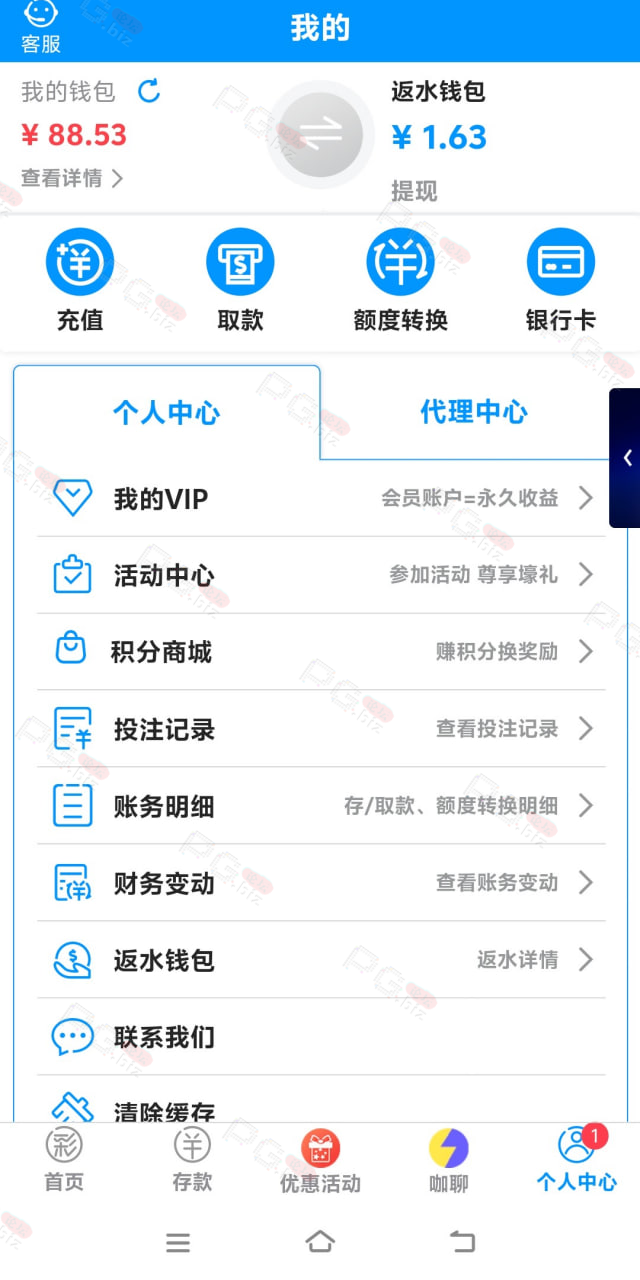Switch to the 代理中心 tab
This screenshot has width=640, height=1280.
pyautogui.click(x=473, y=412)
